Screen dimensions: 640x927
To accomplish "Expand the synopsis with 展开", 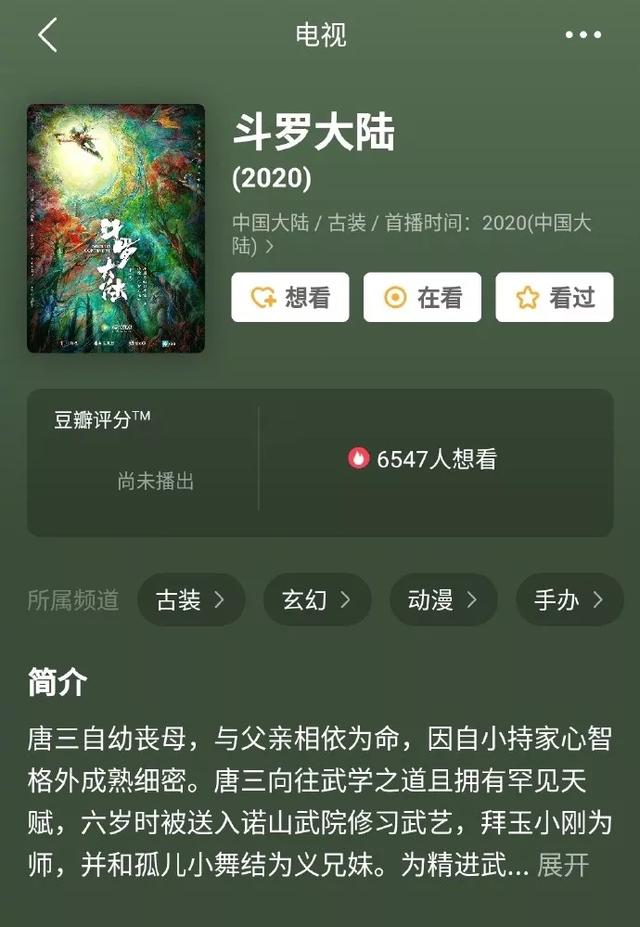I will [563, 865].
